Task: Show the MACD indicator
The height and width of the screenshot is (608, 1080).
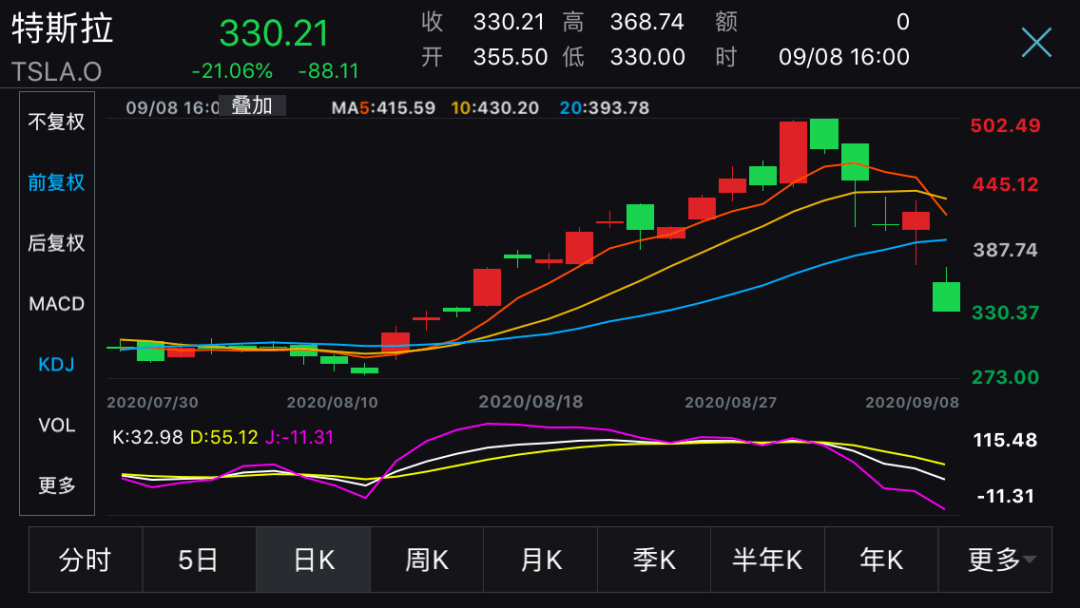Action: click(57, 304)
